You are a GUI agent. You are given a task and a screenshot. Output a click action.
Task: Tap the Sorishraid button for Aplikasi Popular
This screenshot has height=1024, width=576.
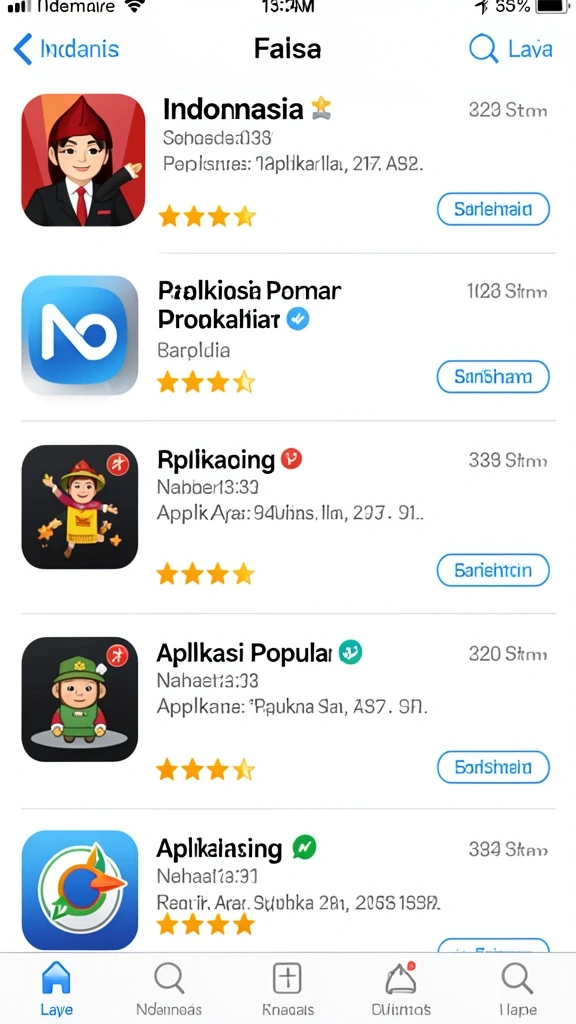[493, 767]
